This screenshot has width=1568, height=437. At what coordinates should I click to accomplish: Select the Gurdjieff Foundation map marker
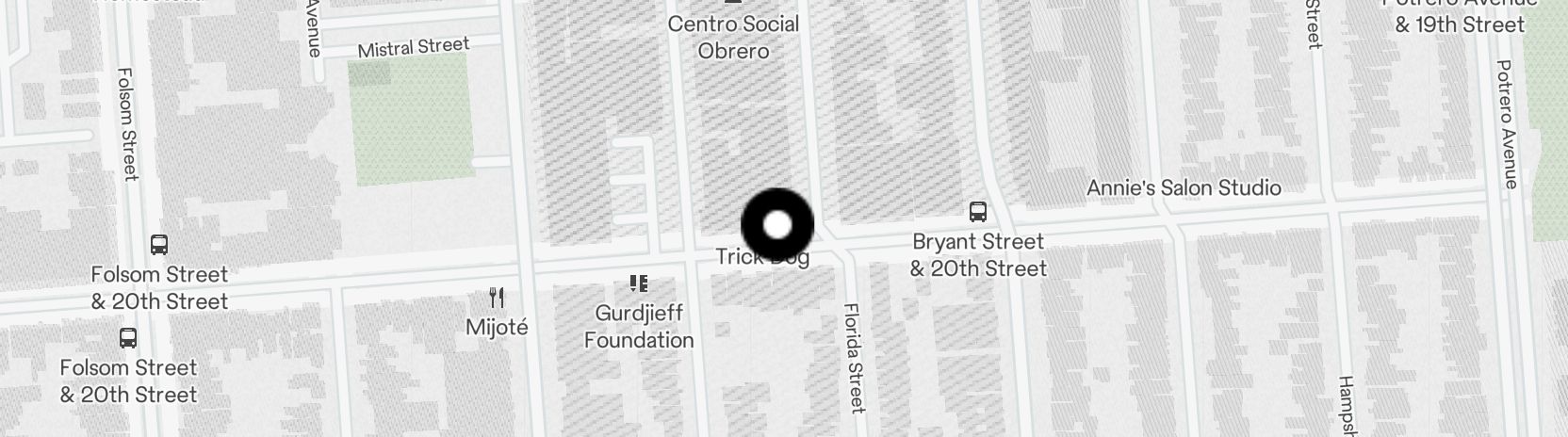639,283
